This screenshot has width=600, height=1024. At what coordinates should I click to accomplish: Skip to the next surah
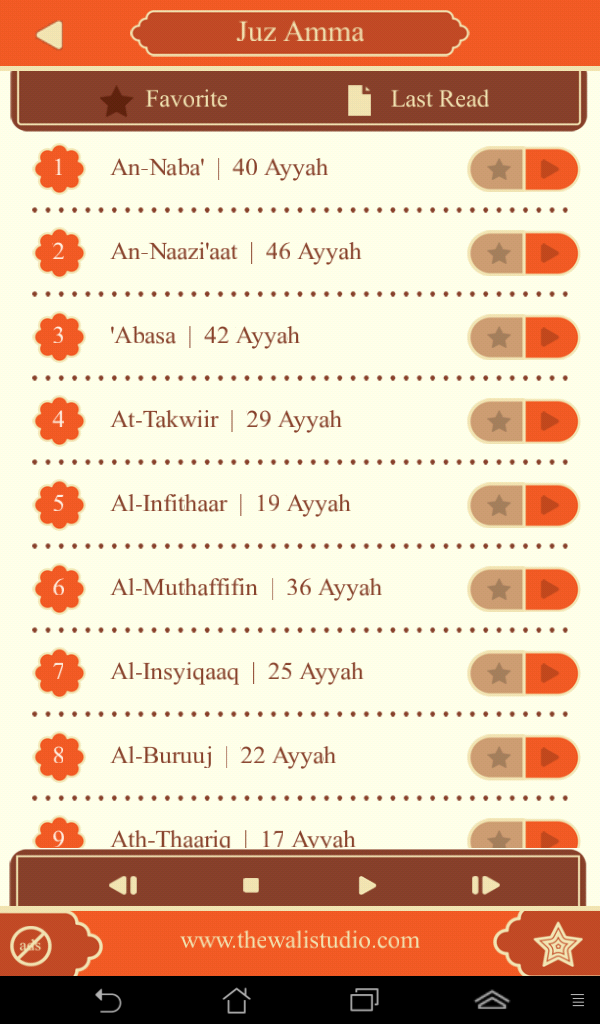point(485,885)
